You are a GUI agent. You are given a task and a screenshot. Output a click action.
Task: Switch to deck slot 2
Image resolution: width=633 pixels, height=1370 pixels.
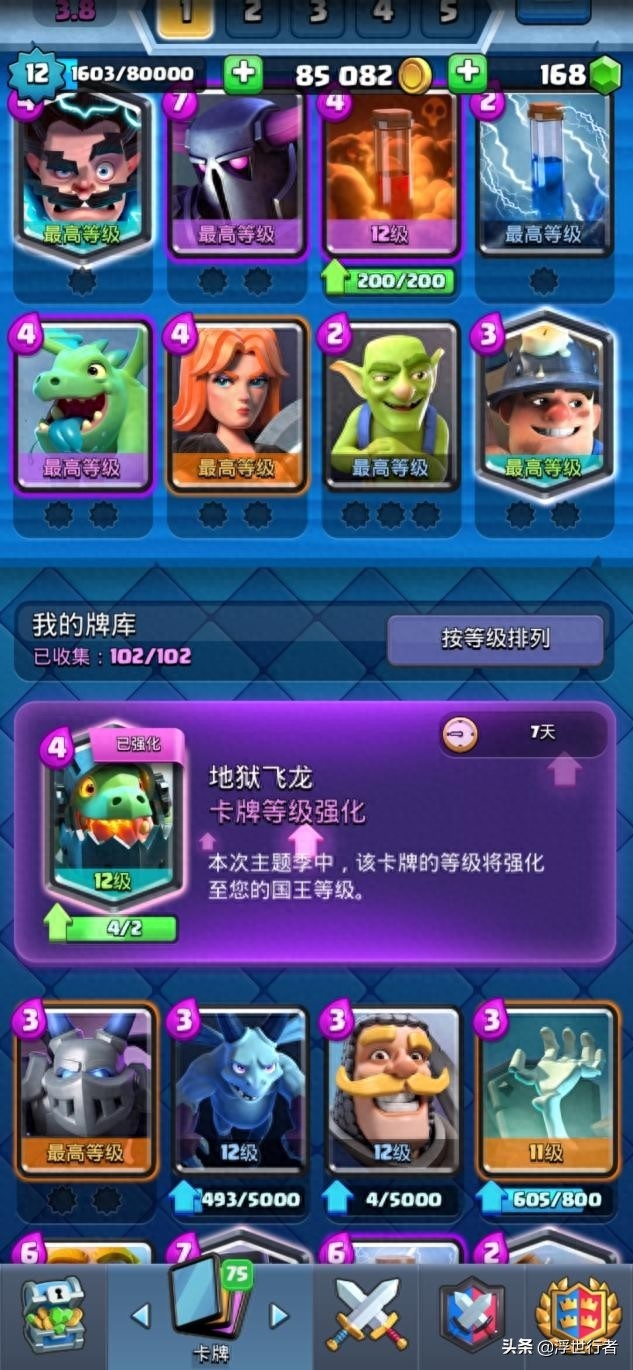point(252,14)
